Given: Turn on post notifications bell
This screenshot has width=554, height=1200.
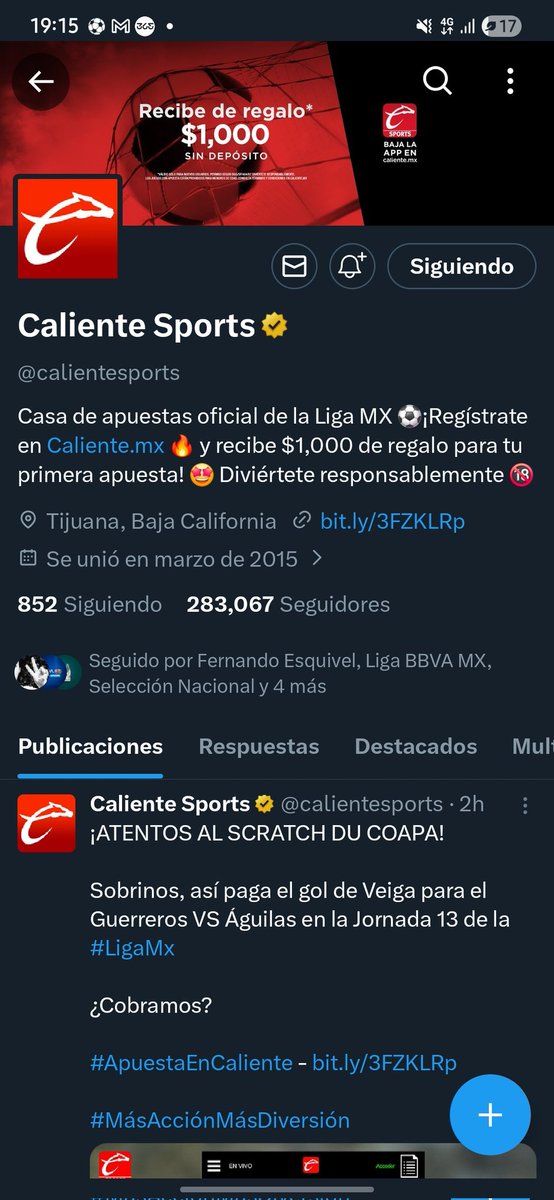Looking at the screenshot, I should [x=352, y=266].
